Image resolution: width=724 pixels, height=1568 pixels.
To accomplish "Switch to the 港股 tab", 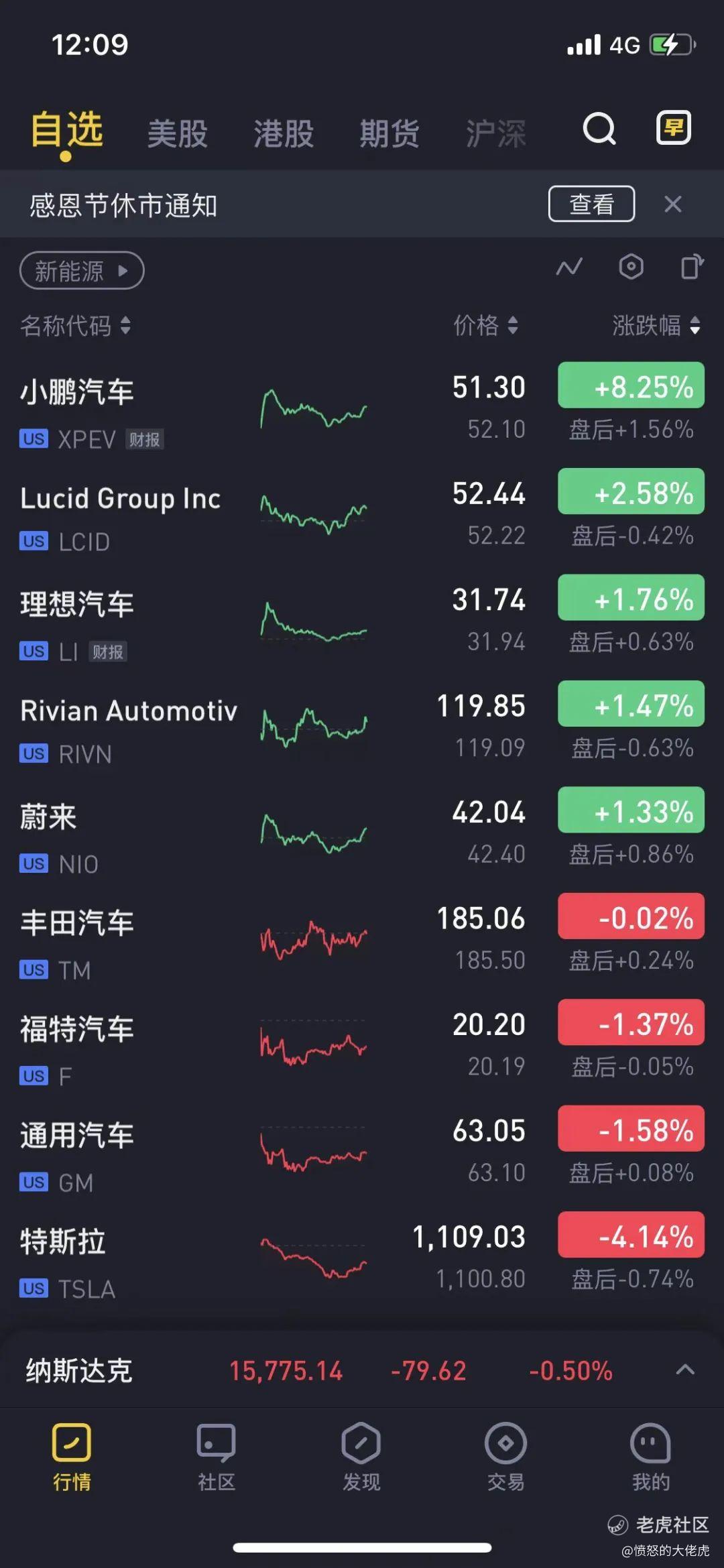I will point(284,133).
